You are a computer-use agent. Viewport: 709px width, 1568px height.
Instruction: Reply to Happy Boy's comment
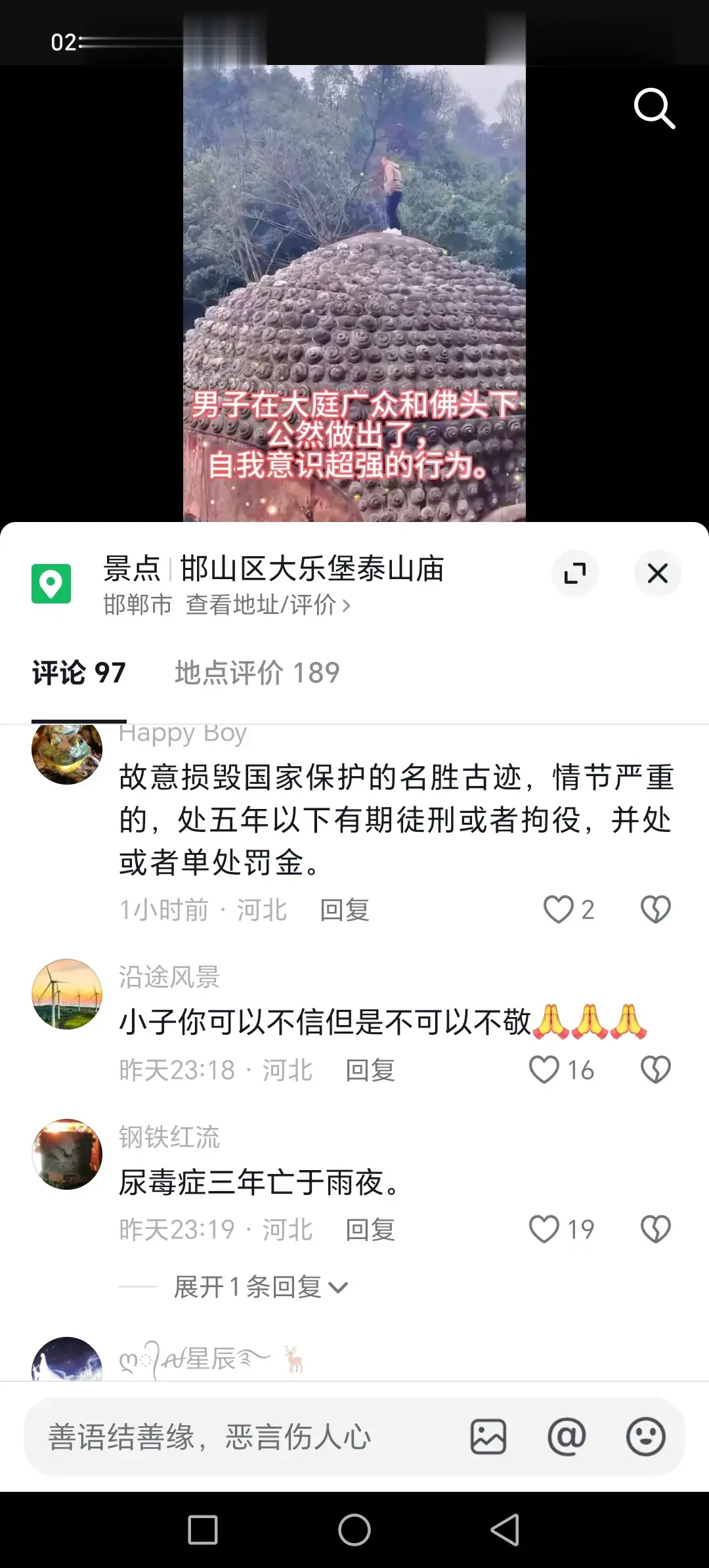click(345, 911)
